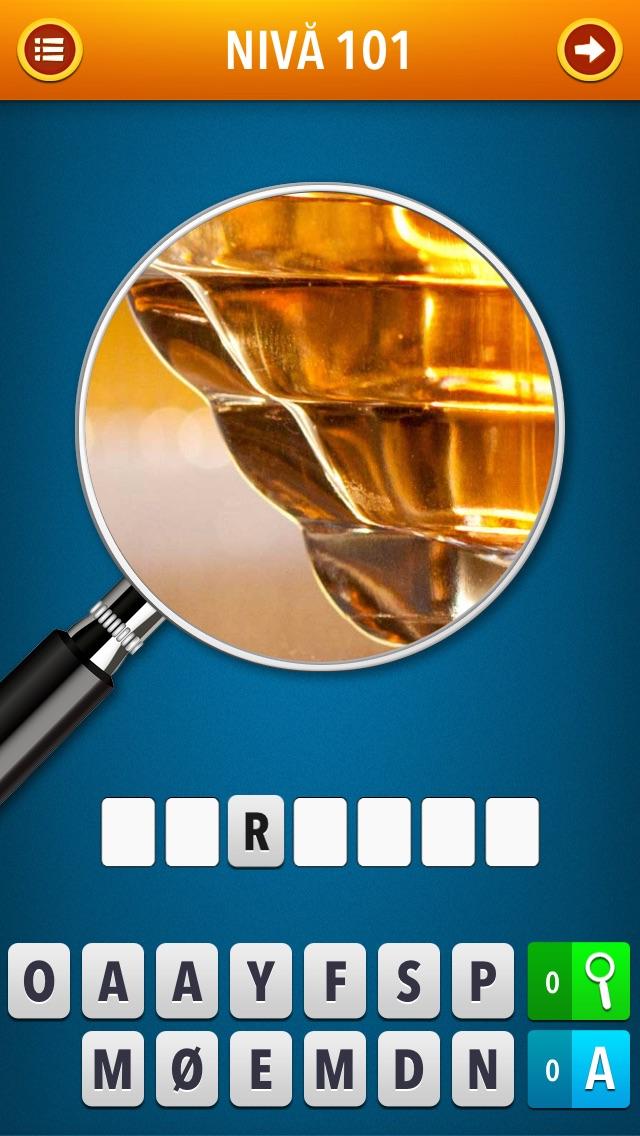Select the letter E tile
The width and height of the screenshot is (640, 1136).
click(261, 1069)
